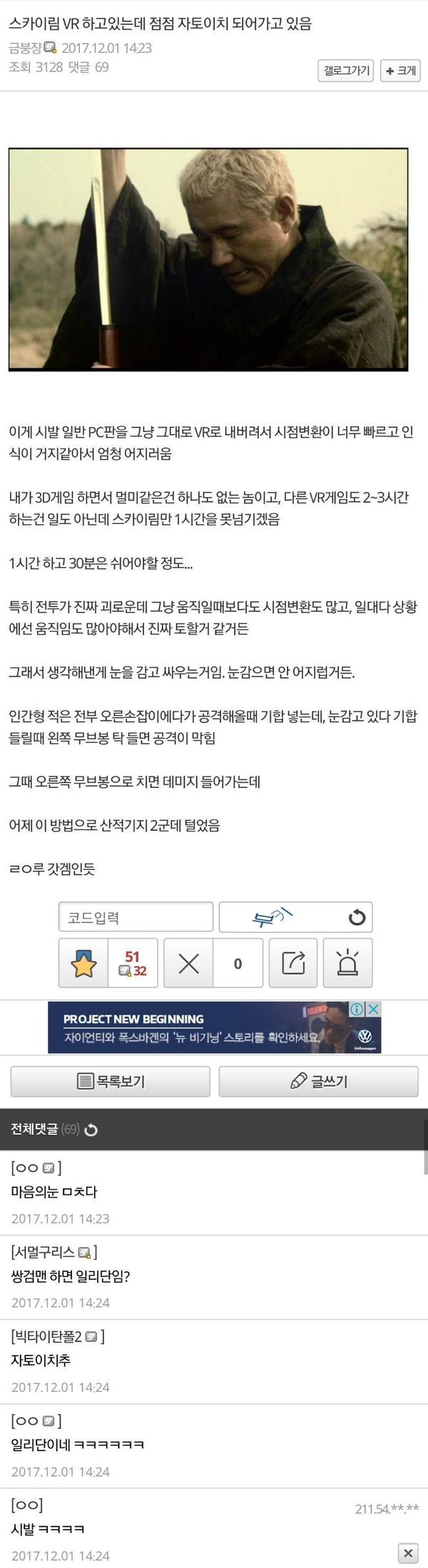Refresh the captcha code image
The height and width of the screenshot is (1568, 428).
click(357, 918)
